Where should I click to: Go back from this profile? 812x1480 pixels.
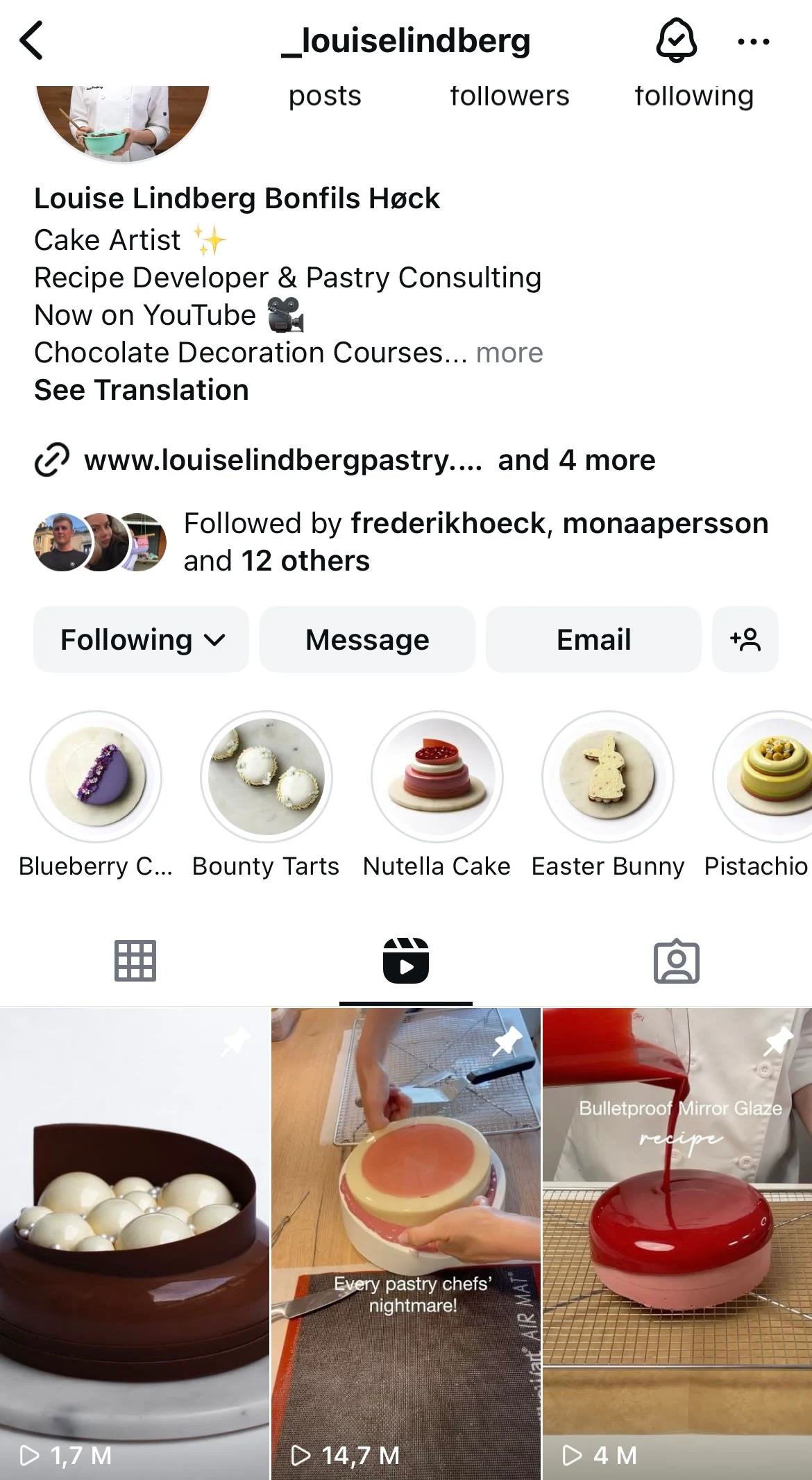coord(32,41)
